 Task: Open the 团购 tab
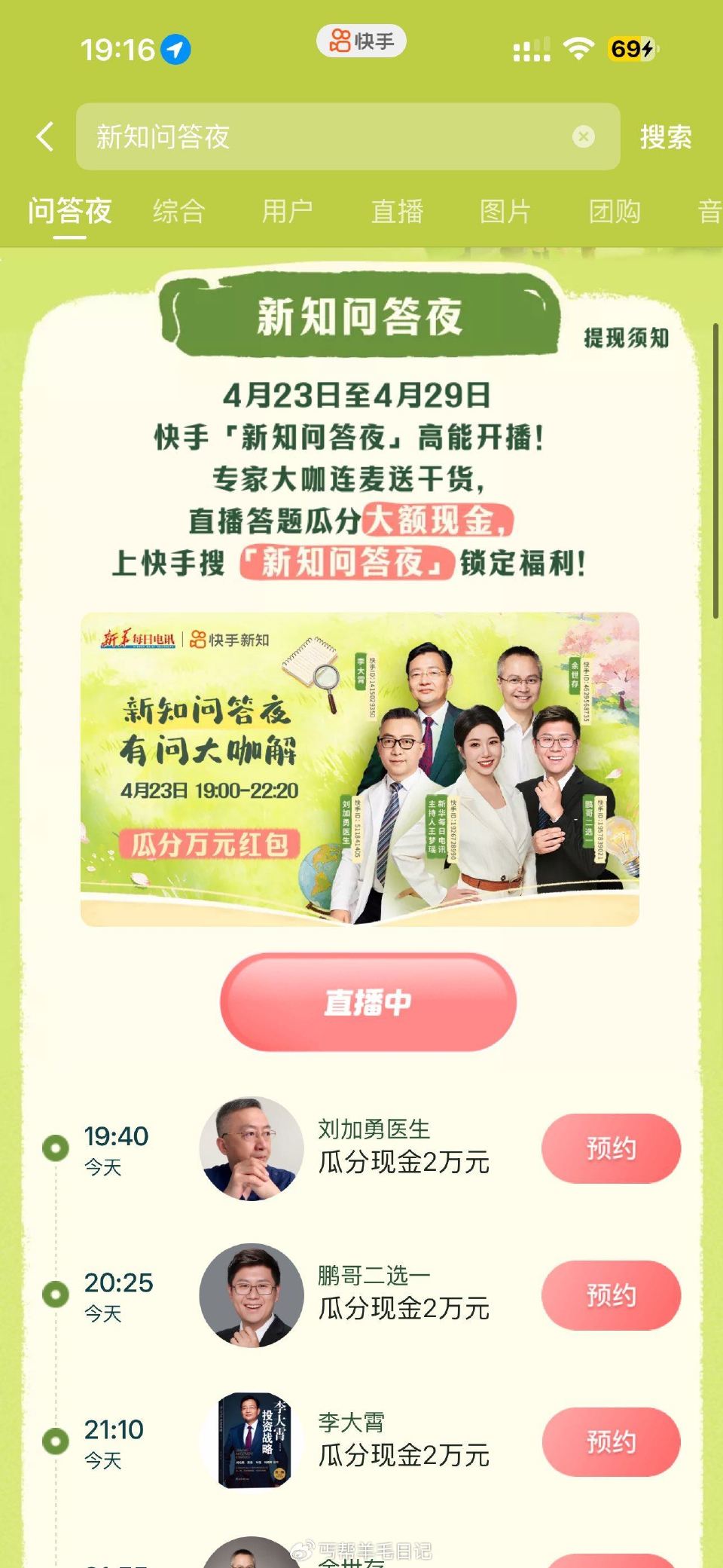tap(615, 212)
